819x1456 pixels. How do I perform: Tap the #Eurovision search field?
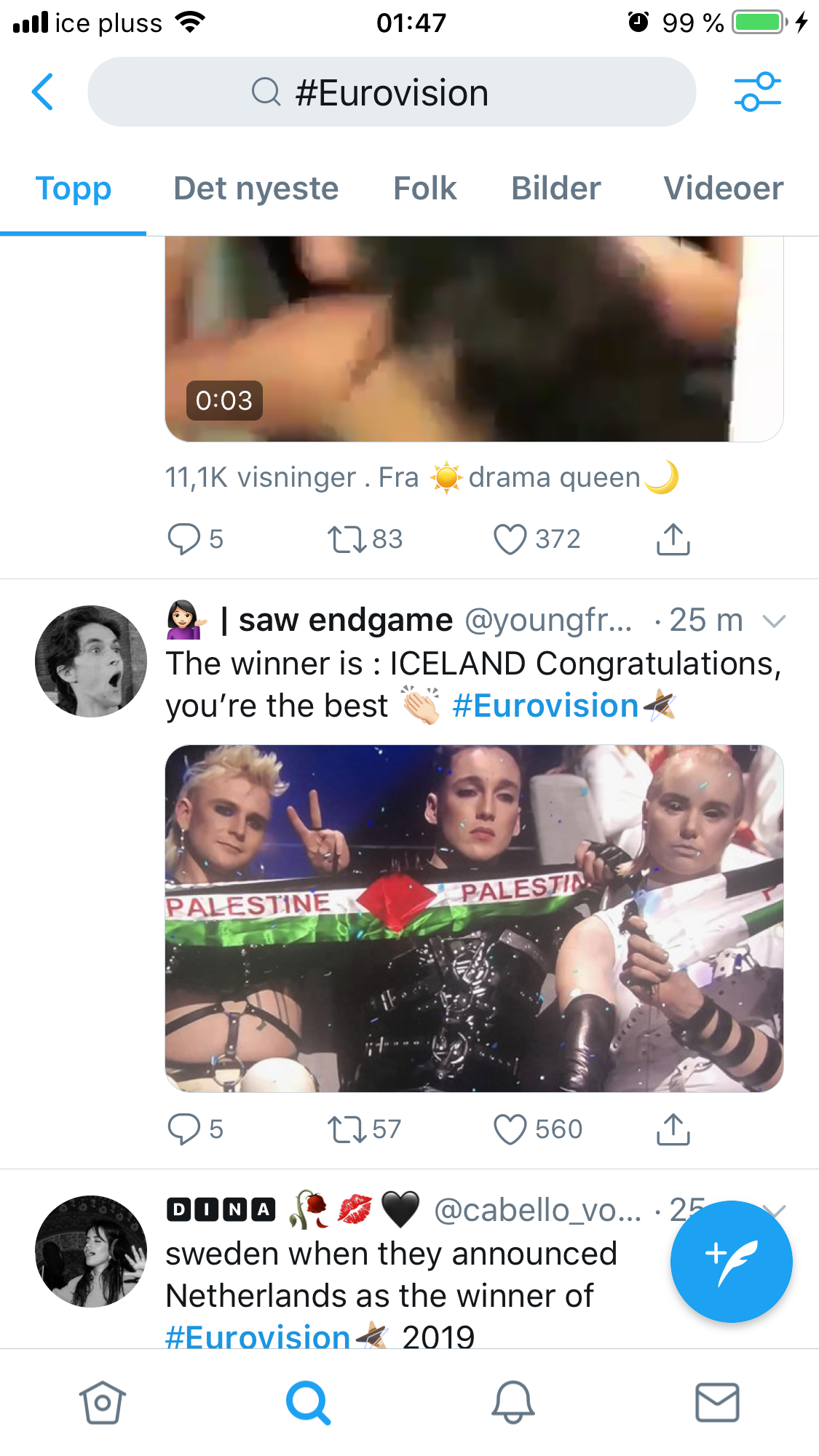392,92
